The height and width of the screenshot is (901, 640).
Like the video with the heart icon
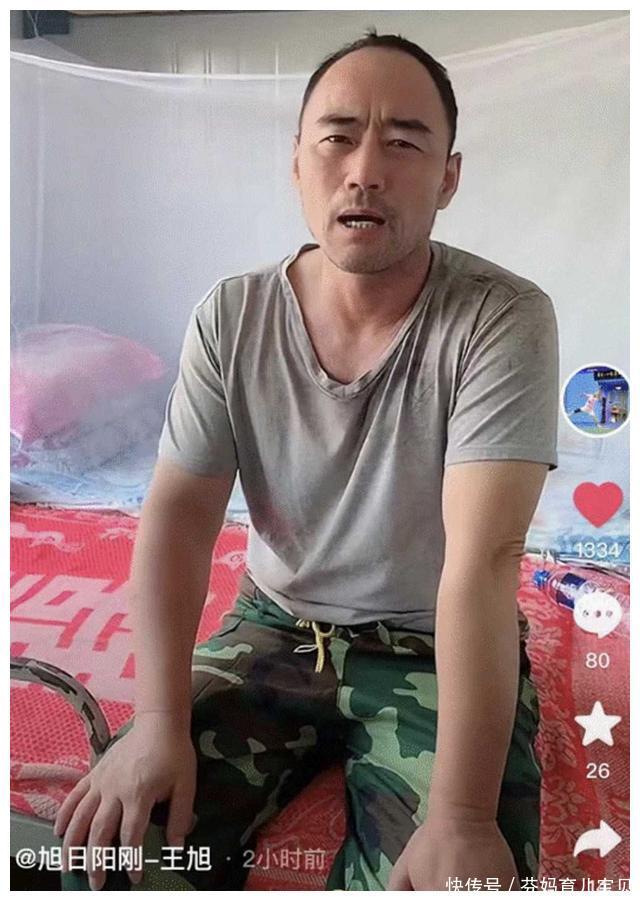(598, 503)
